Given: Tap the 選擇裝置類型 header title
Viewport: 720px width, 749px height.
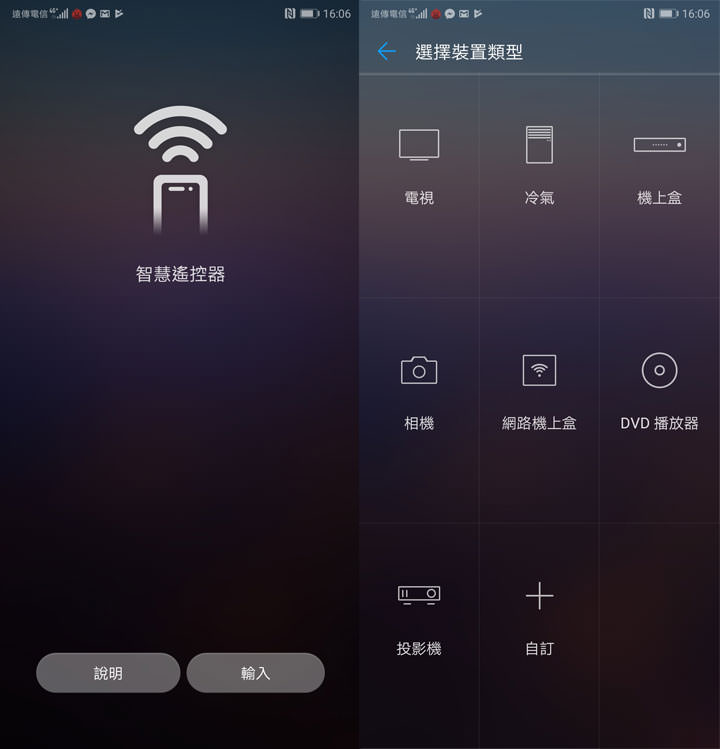Looking at the screenshot, I should coord(471,51).
